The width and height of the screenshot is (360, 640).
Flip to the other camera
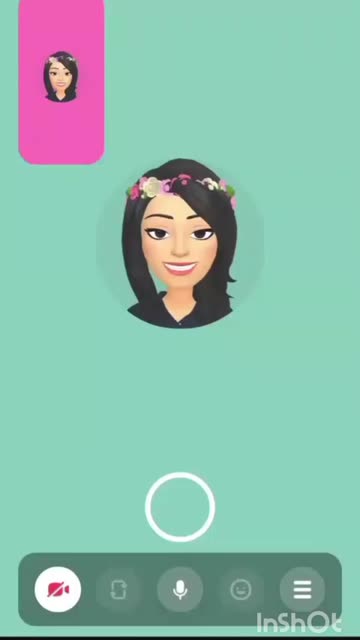pos(119,589)
